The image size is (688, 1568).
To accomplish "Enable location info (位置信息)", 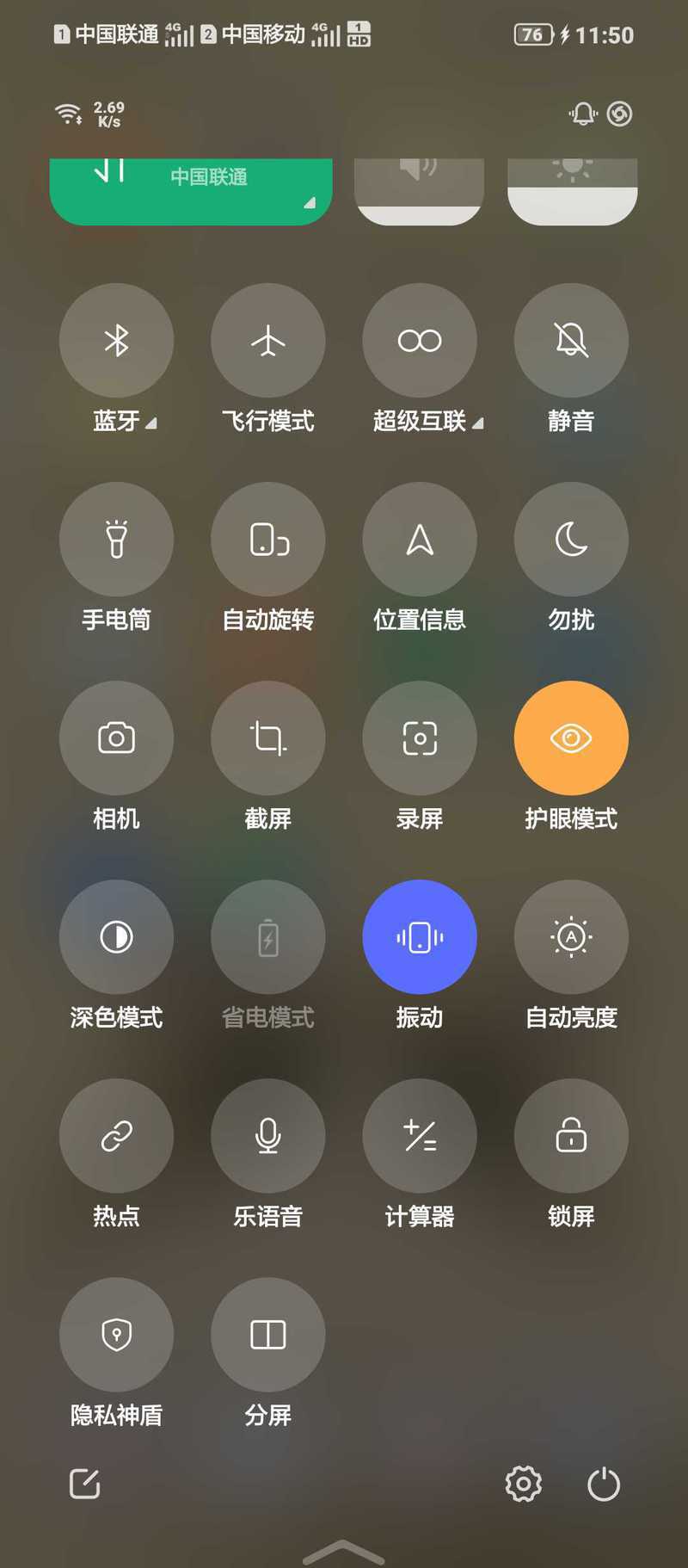I will coord(420,540).
